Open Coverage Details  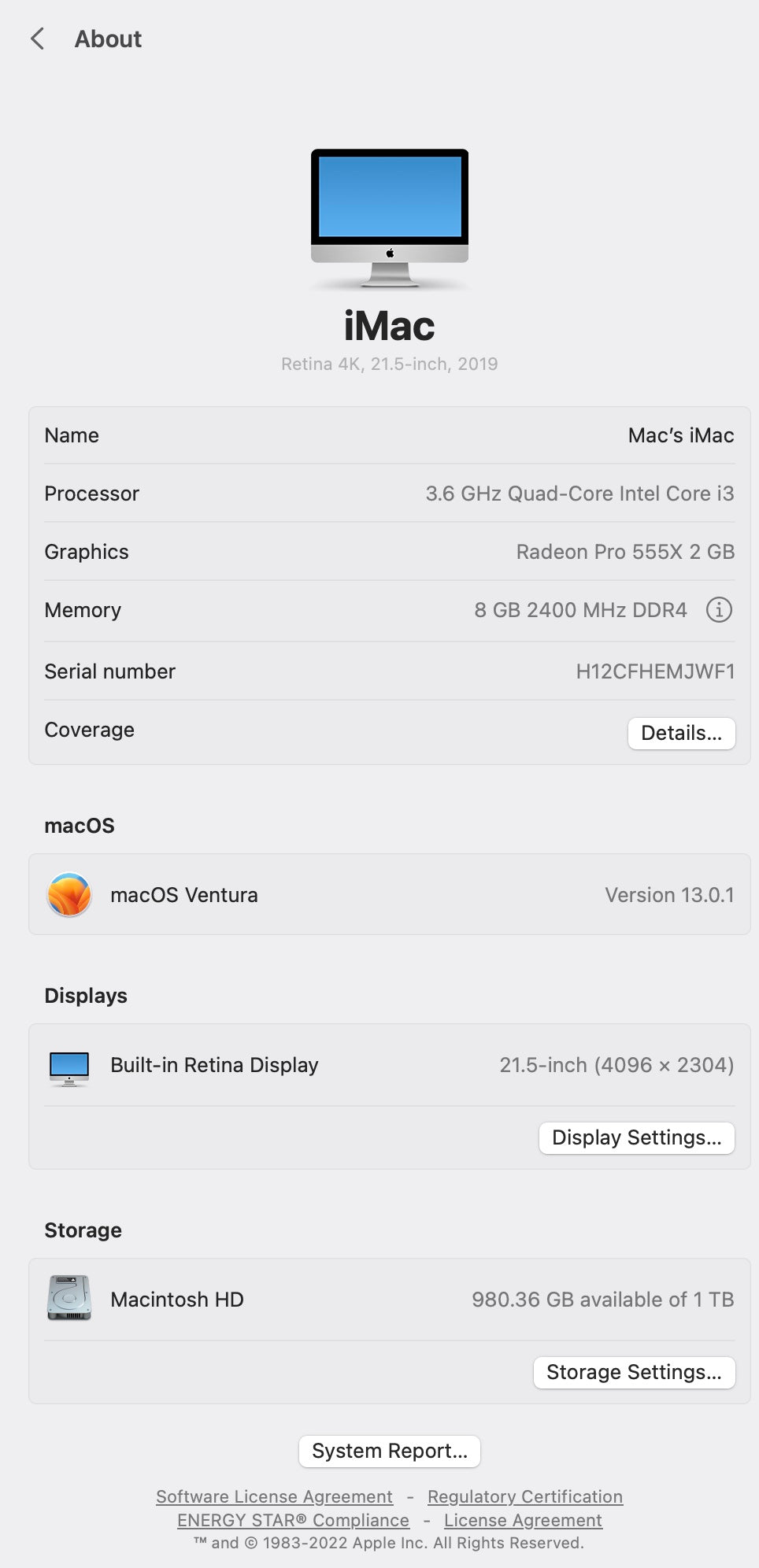click(681, 733)
